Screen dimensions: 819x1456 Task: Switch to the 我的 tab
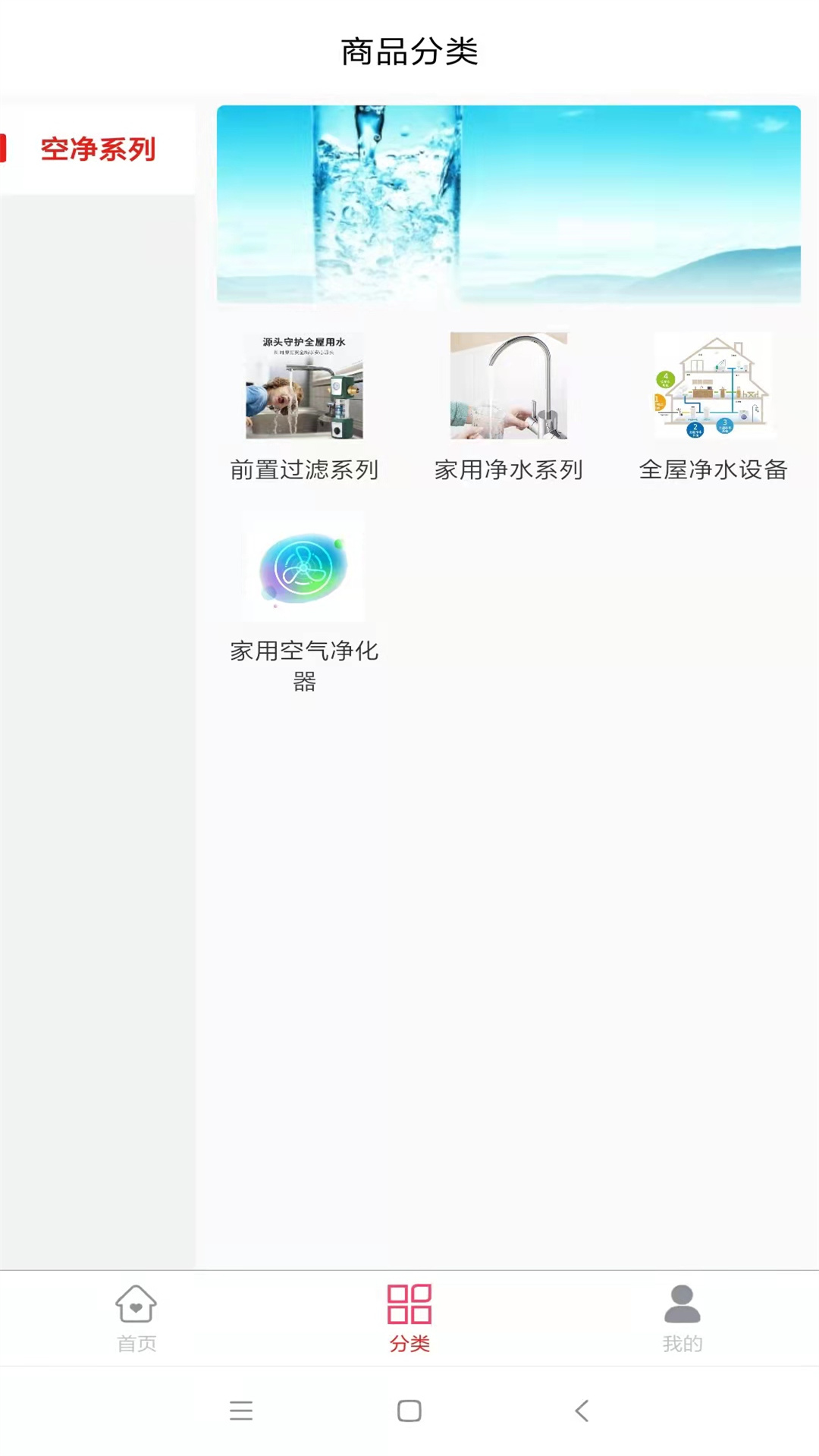[x=682, y=1319]
